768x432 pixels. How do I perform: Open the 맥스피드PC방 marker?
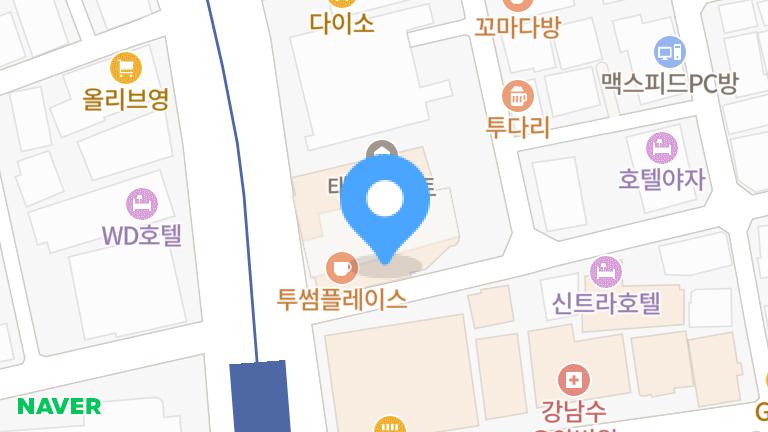(669, 50)
